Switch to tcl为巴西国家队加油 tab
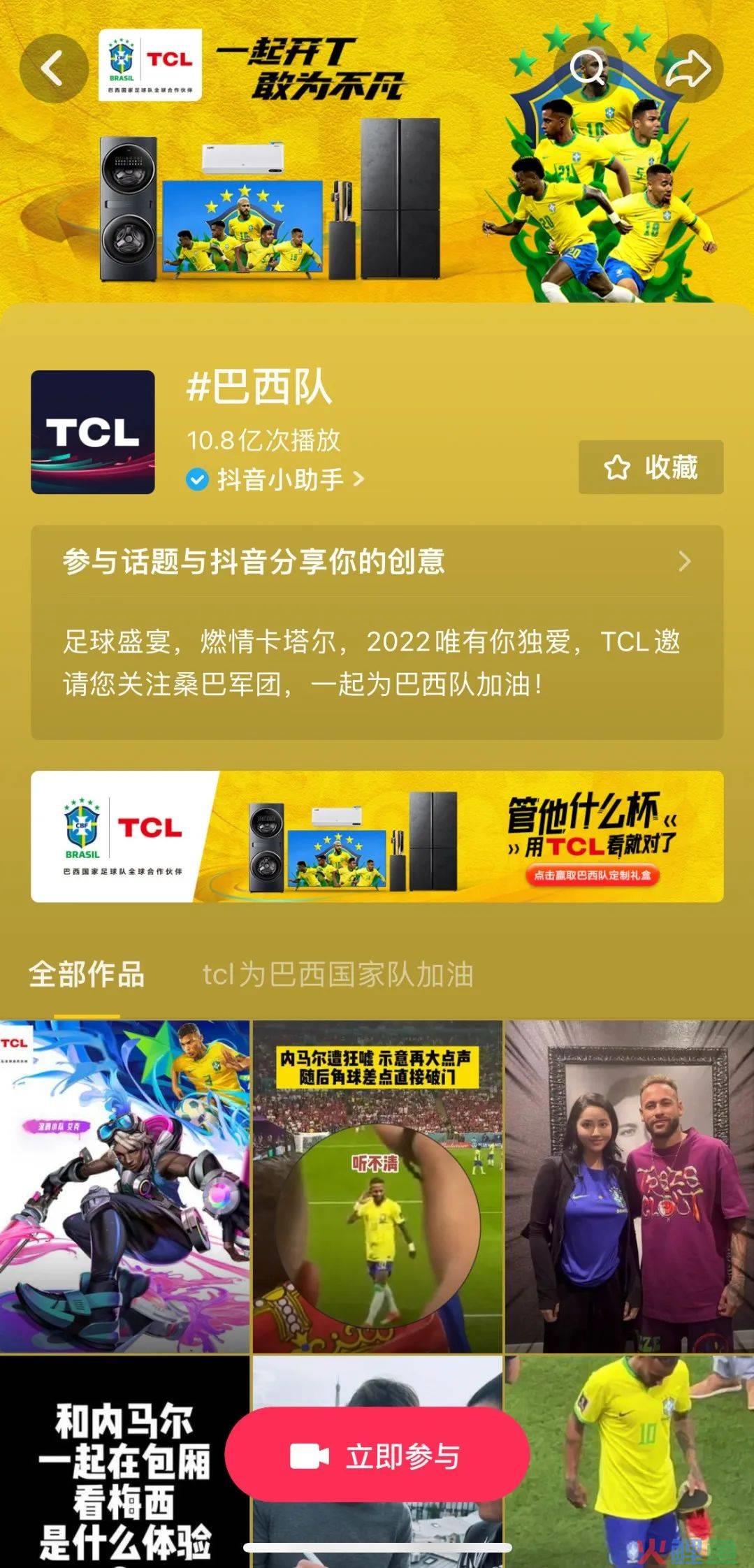754x1568 pixels. [338, 974]
